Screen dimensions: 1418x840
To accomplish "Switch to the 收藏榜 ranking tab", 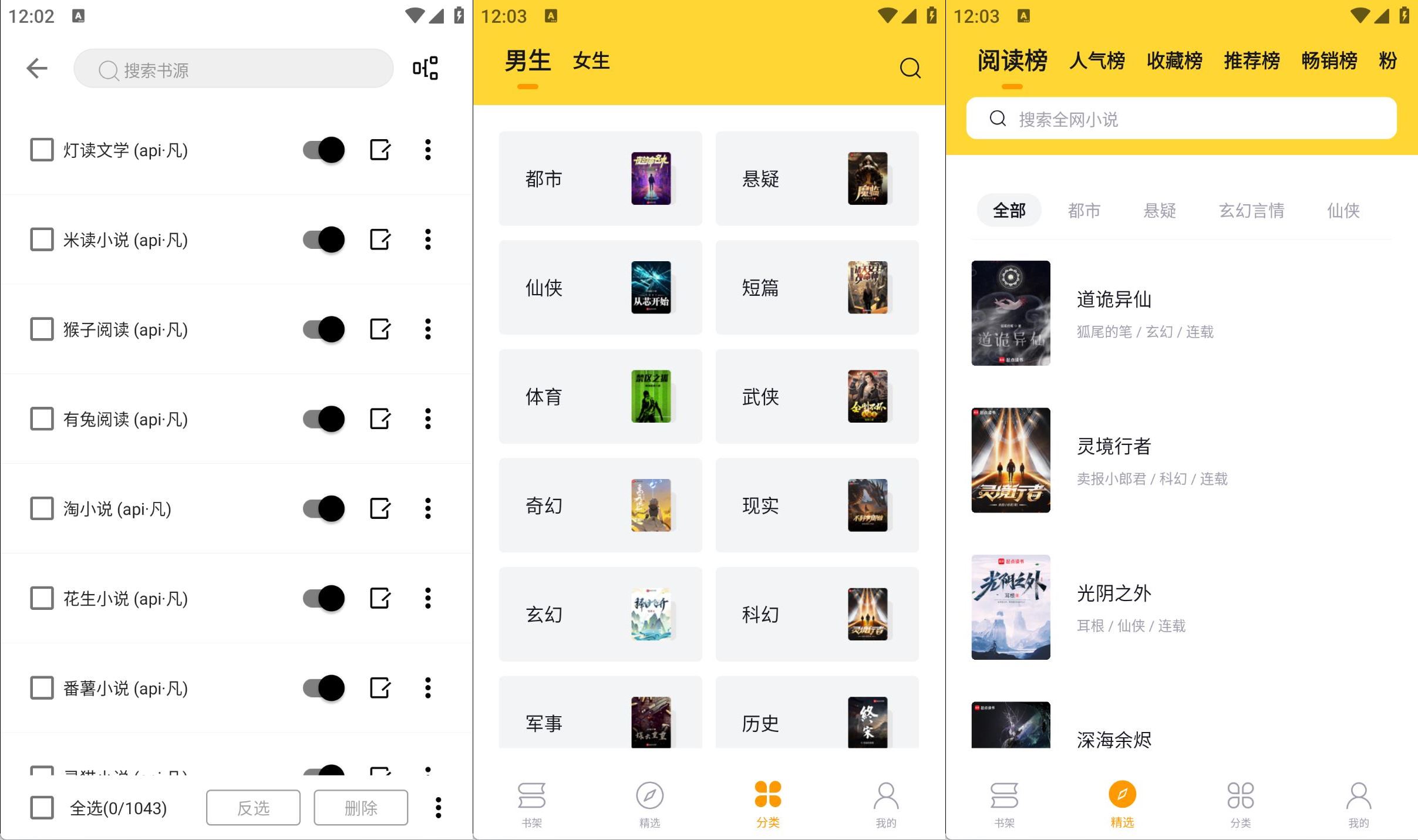I will [x=1174, y=61].
